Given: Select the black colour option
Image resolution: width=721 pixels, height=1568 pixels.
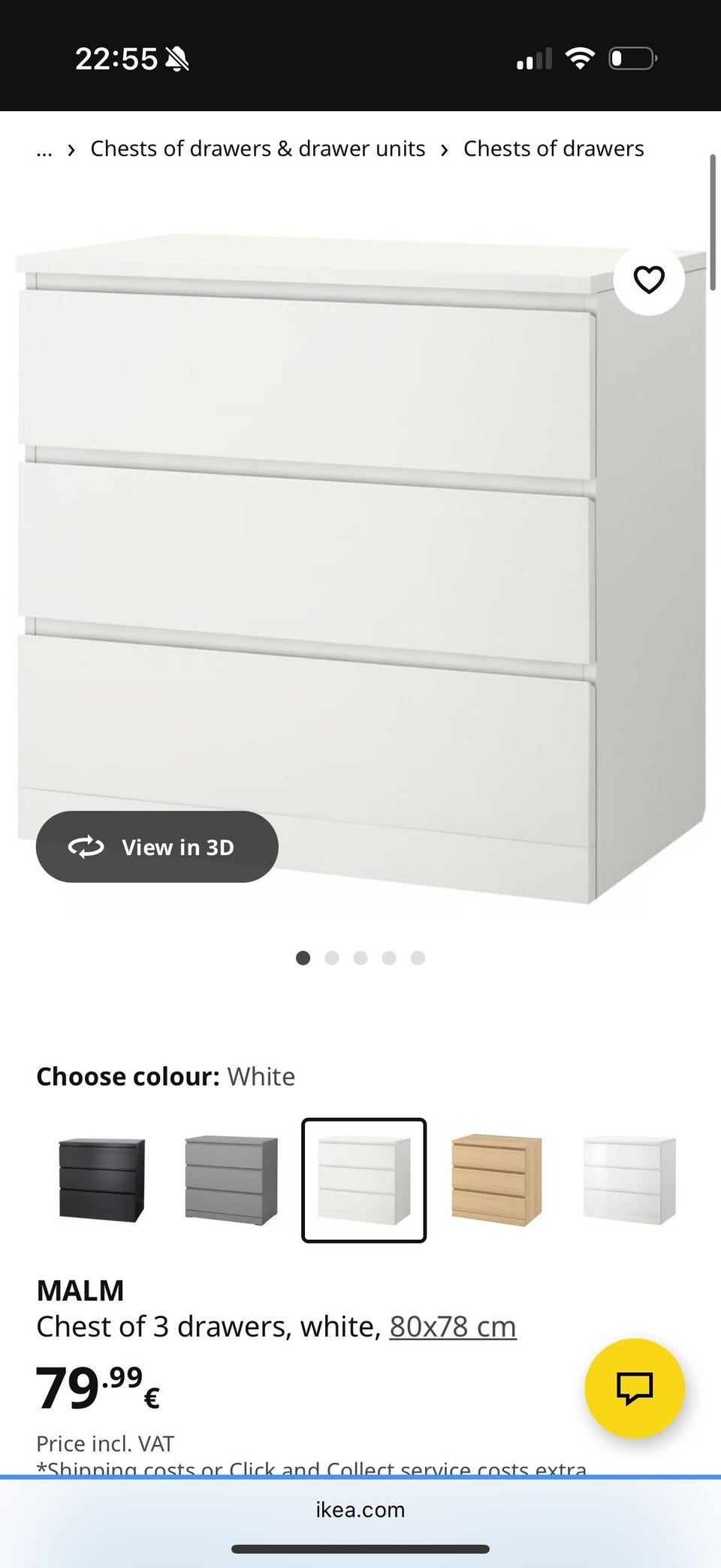Looking at the screenshot, I should pyautogui.click(x=101, y=1180).
